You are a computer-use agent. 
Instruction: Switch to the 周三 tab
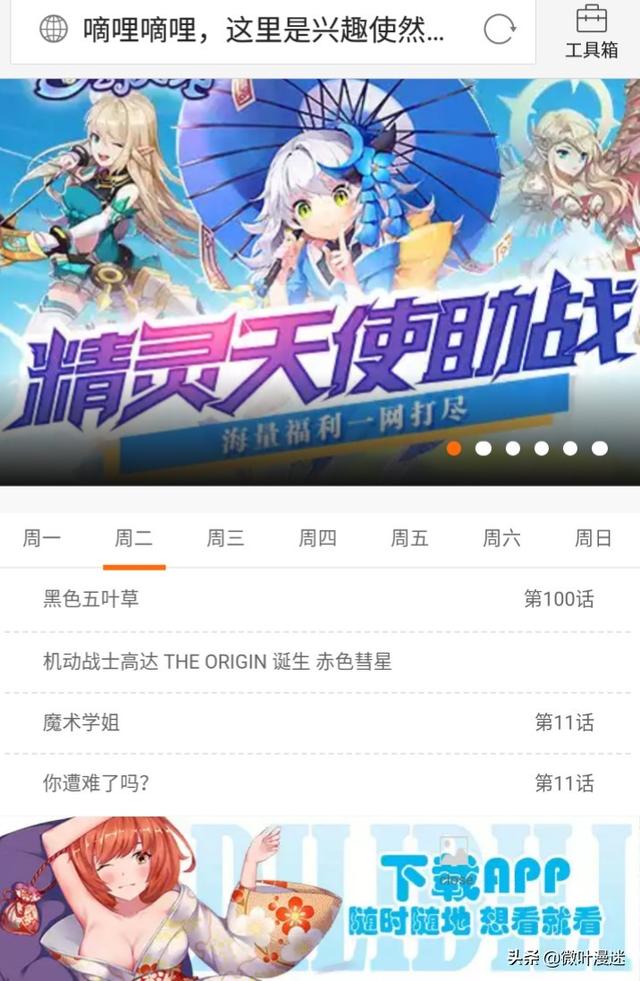point(226,539)
